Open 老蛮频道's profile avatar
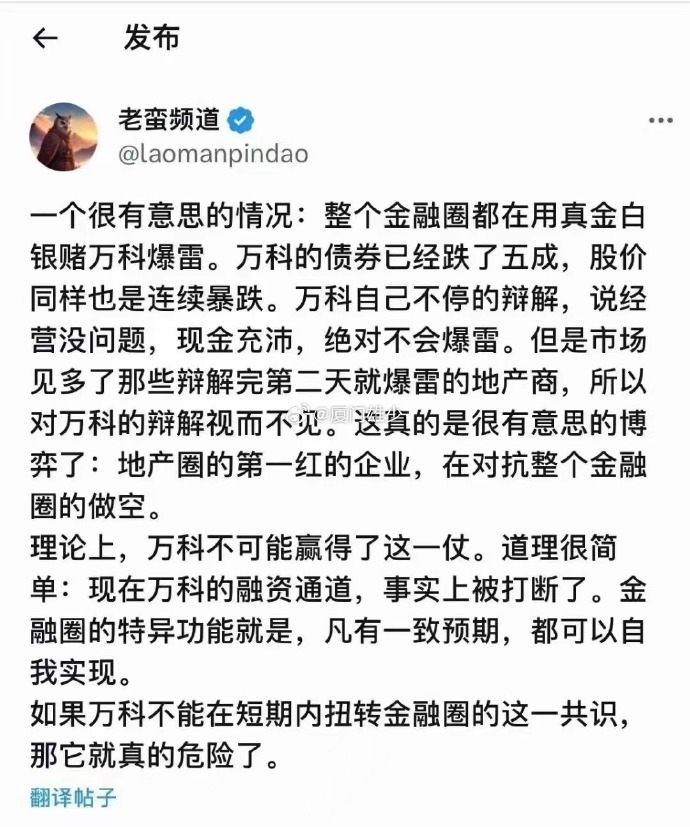690x827 pixels. coord(65,137)
